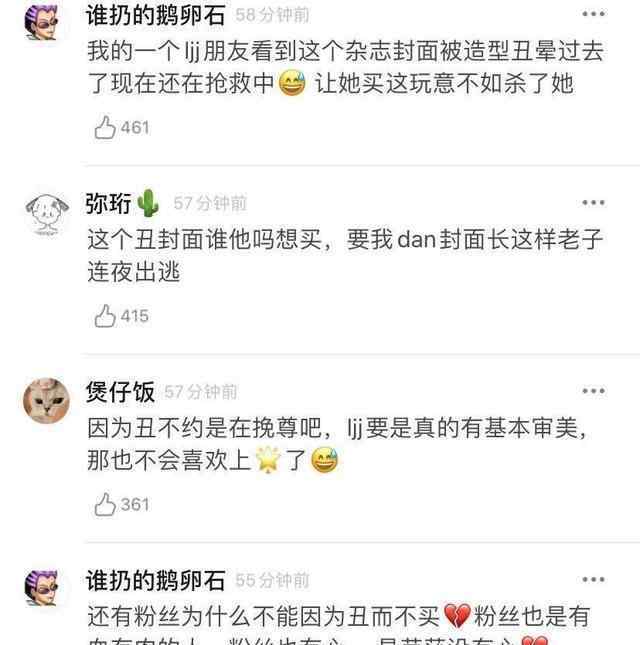Open overflow menu on 弥珩's comment

pyautogui.click(x=593, y=203)
